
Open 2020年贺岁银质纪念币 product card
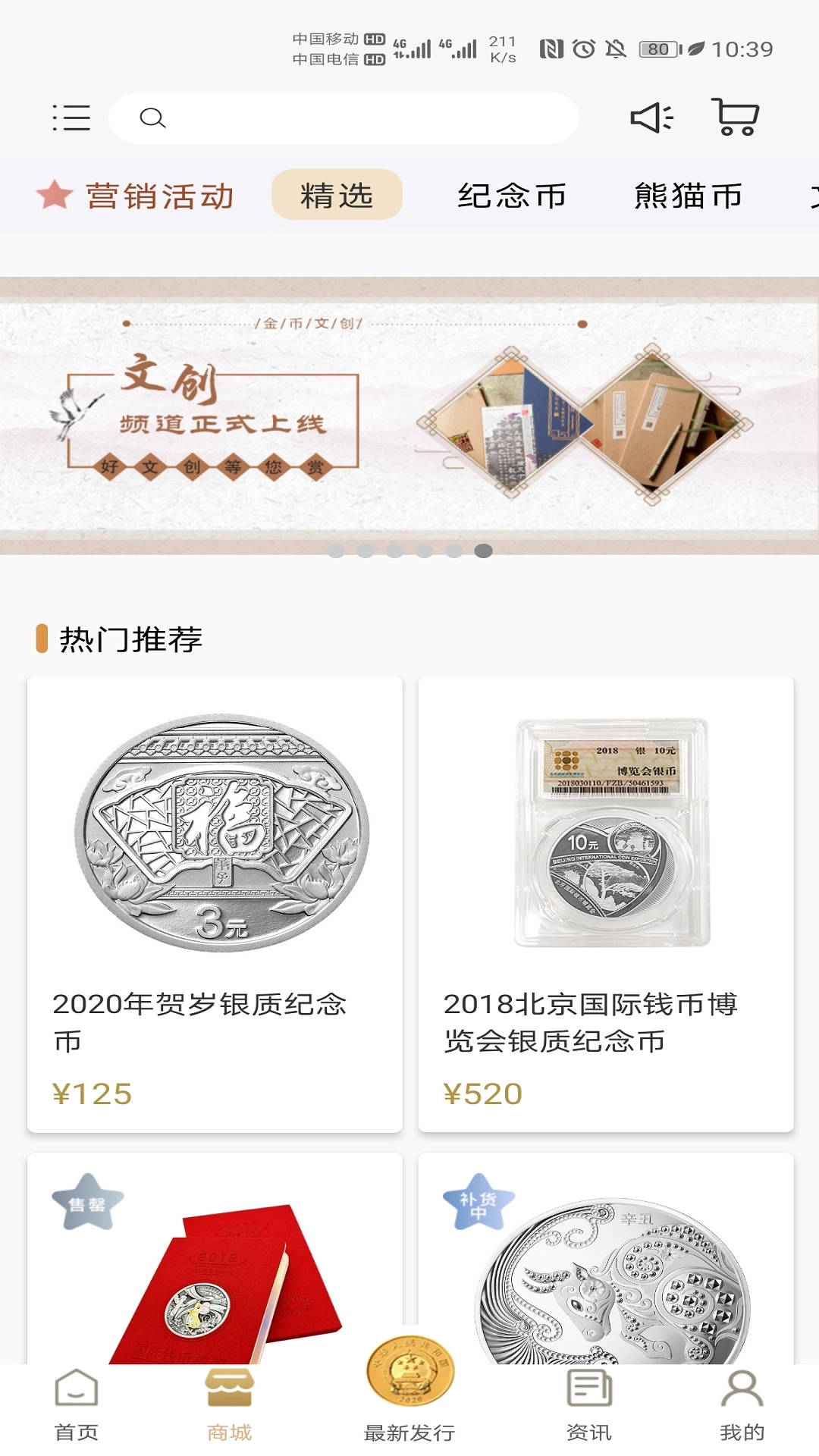[215, 904]
